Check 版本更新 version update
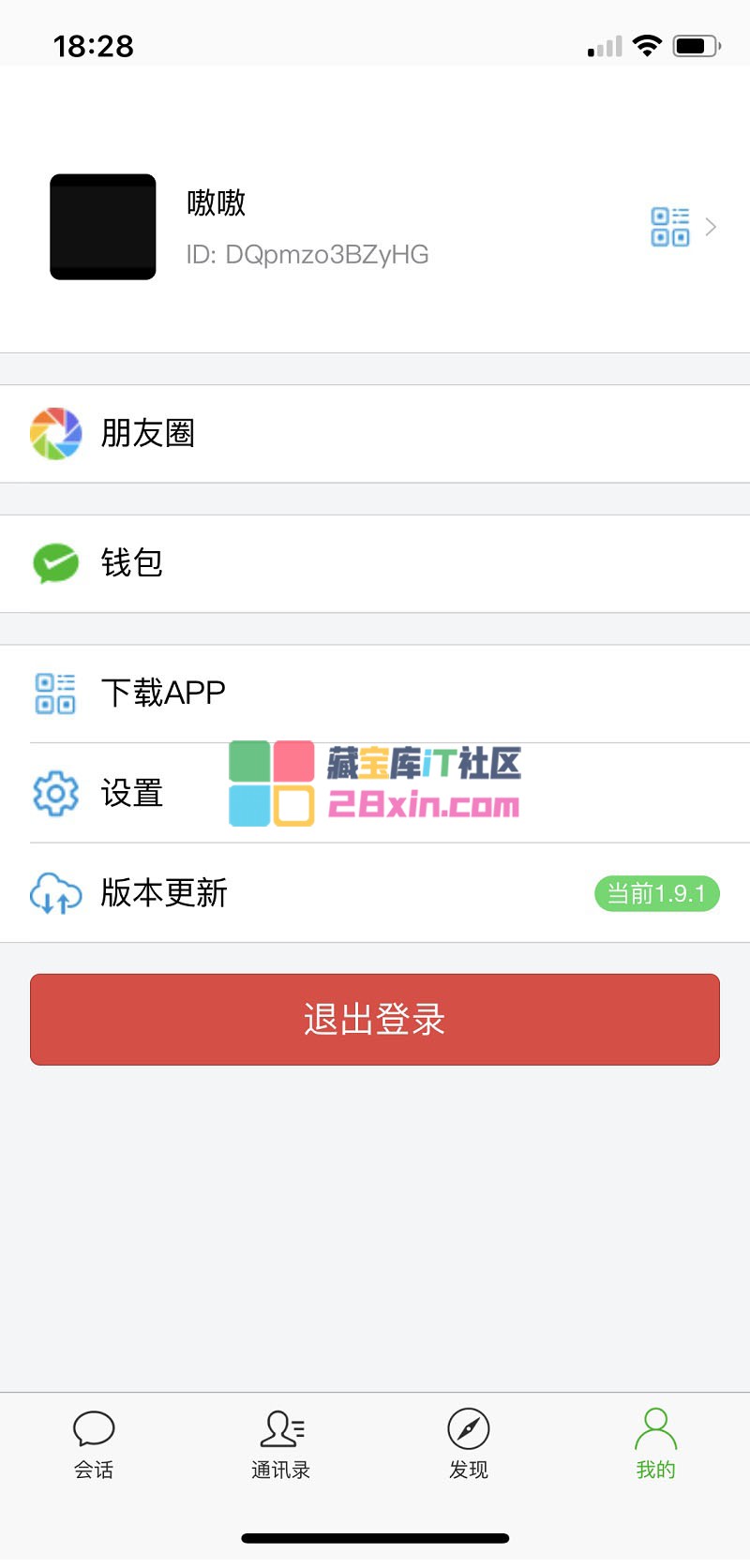 [375, 893]
